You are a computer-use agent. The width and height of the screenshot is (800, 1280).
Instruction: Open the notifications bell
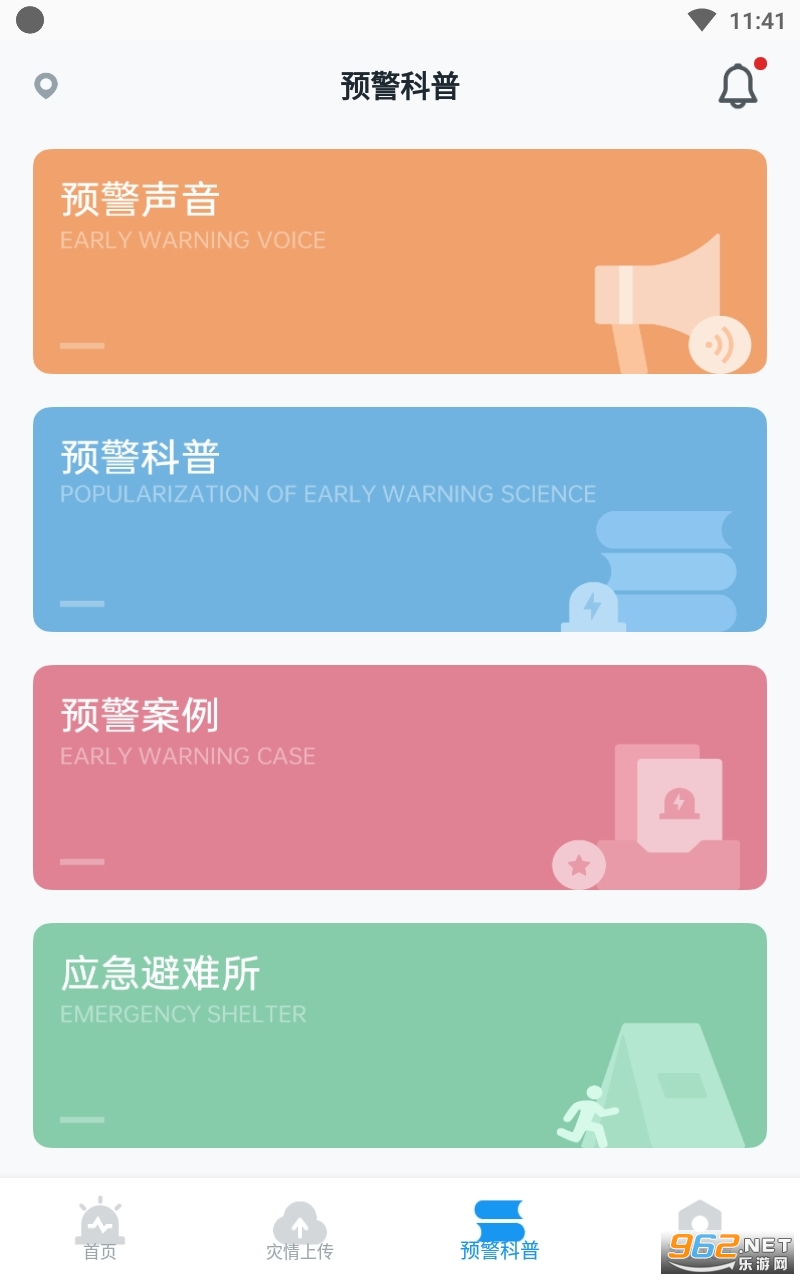[x=738, y=86]
